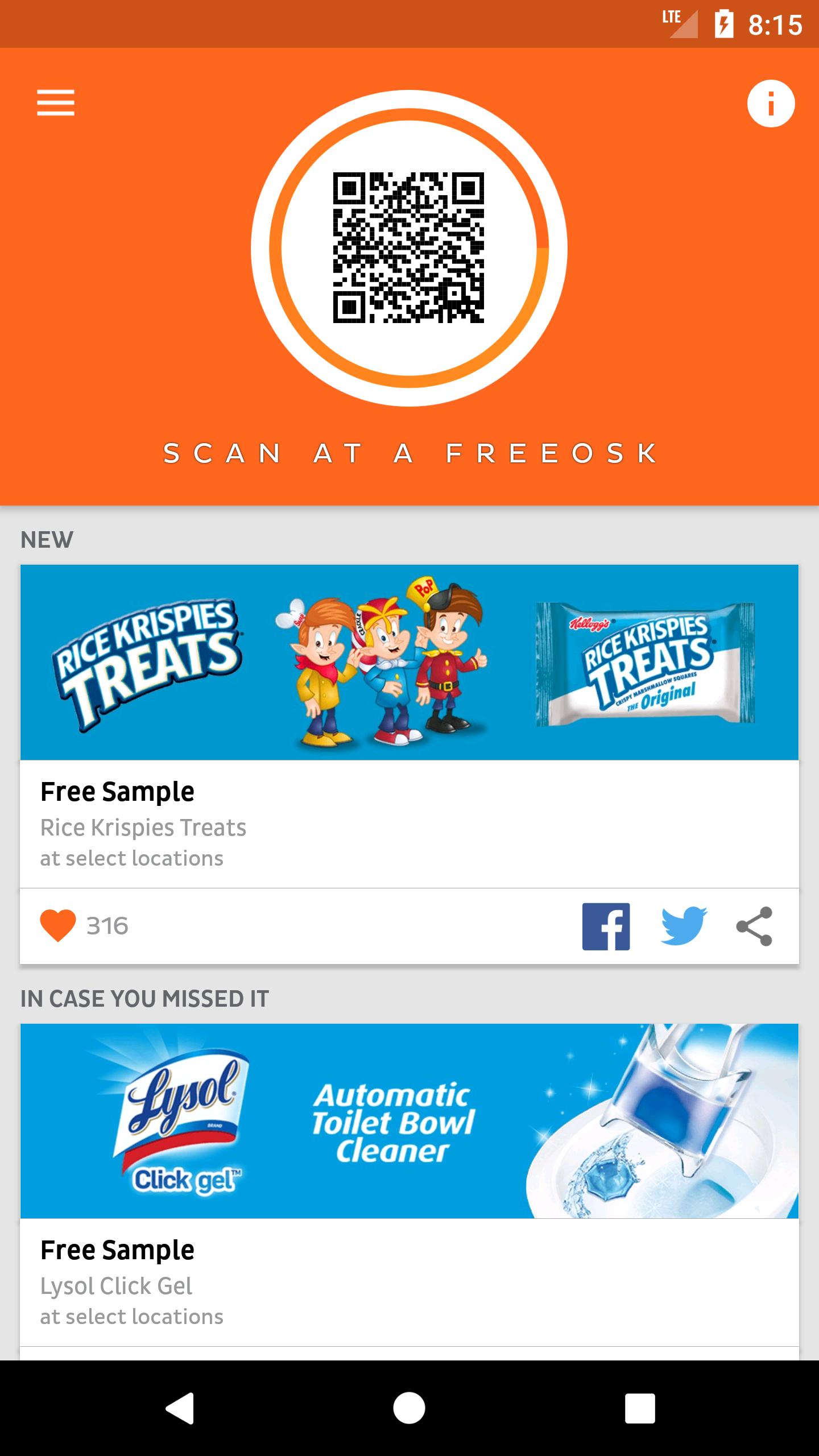
Task: Go back with system back button
Action: pos(180,1408)
